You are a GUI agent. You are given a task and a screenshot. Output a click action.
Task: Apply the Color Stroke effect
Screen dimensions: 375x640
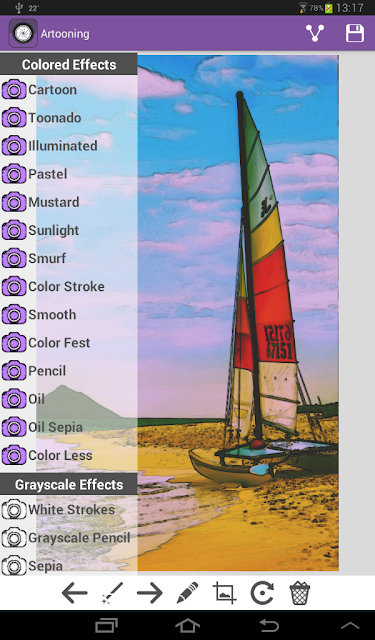(x=69, y=287)
